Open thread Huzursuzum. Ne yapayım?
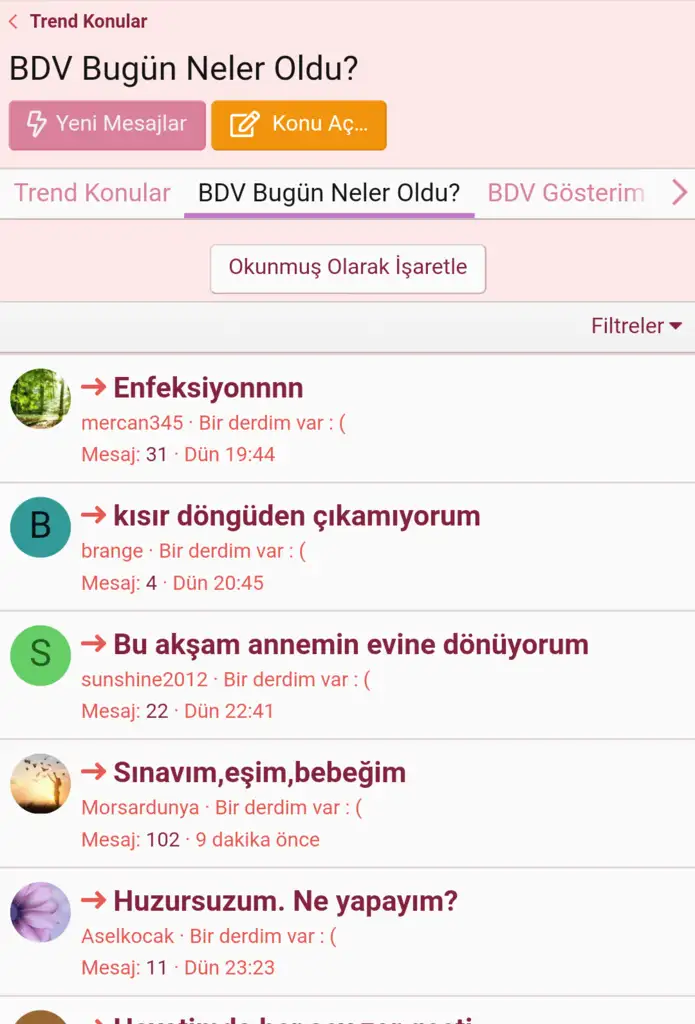This screenshot has height=1024, width=695. point(285,901)
